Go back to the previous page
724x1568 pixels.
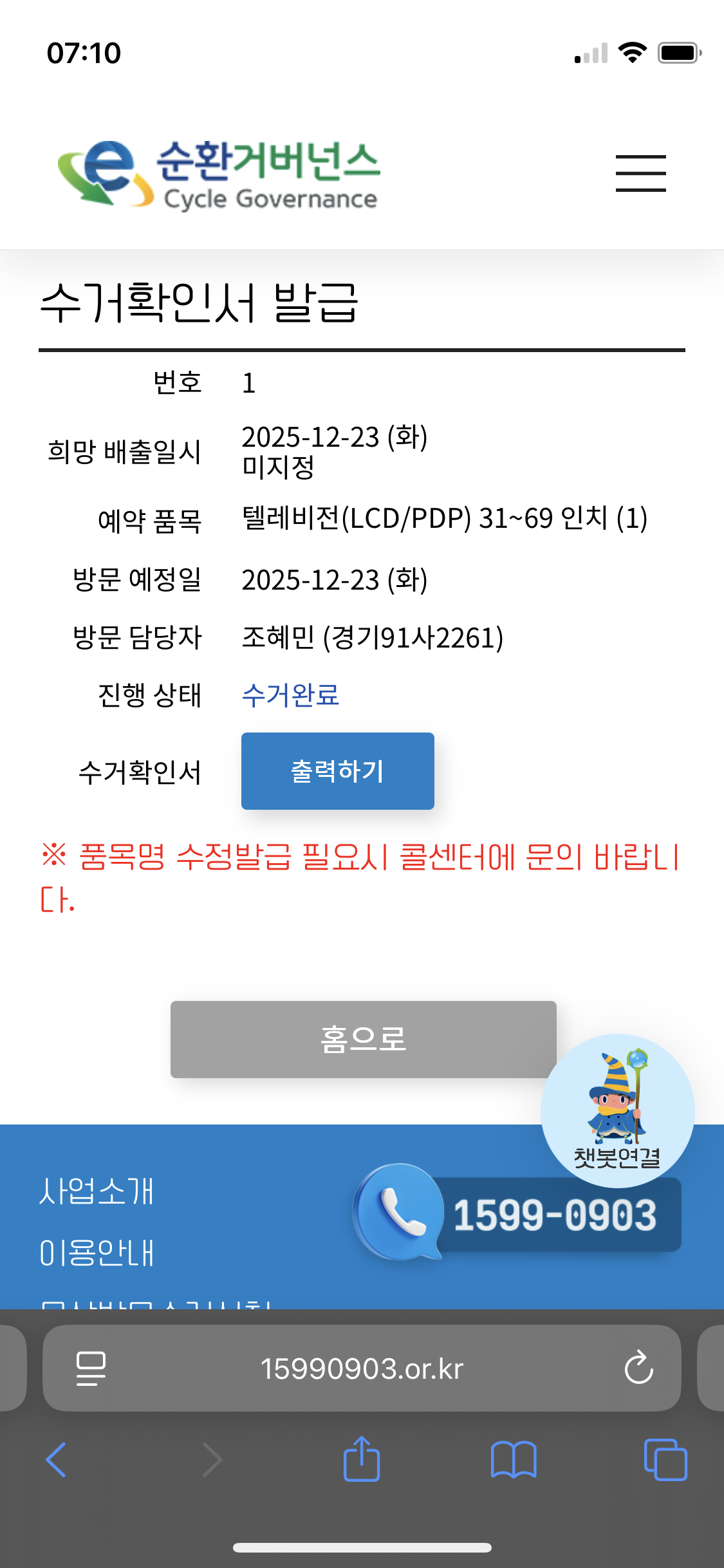click(56, 1459)
